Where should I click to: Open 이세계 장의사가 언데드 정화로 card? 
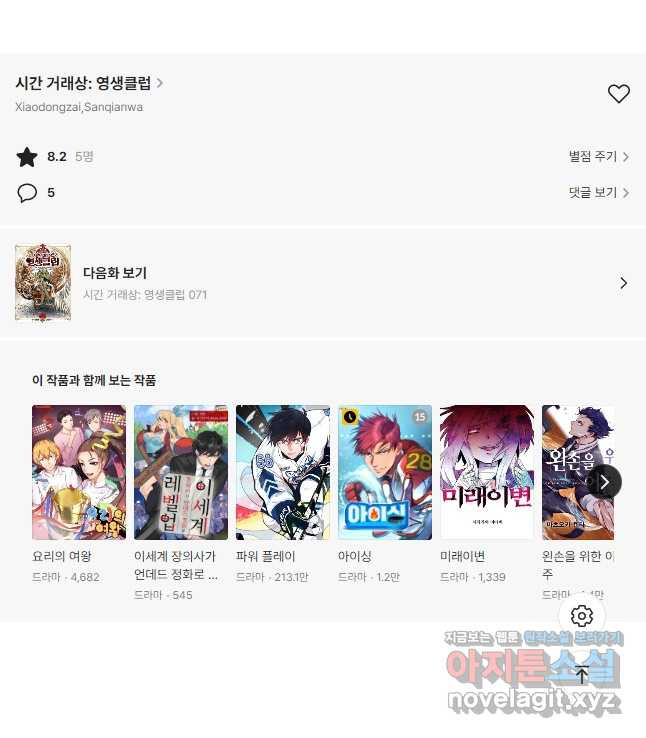181,473
